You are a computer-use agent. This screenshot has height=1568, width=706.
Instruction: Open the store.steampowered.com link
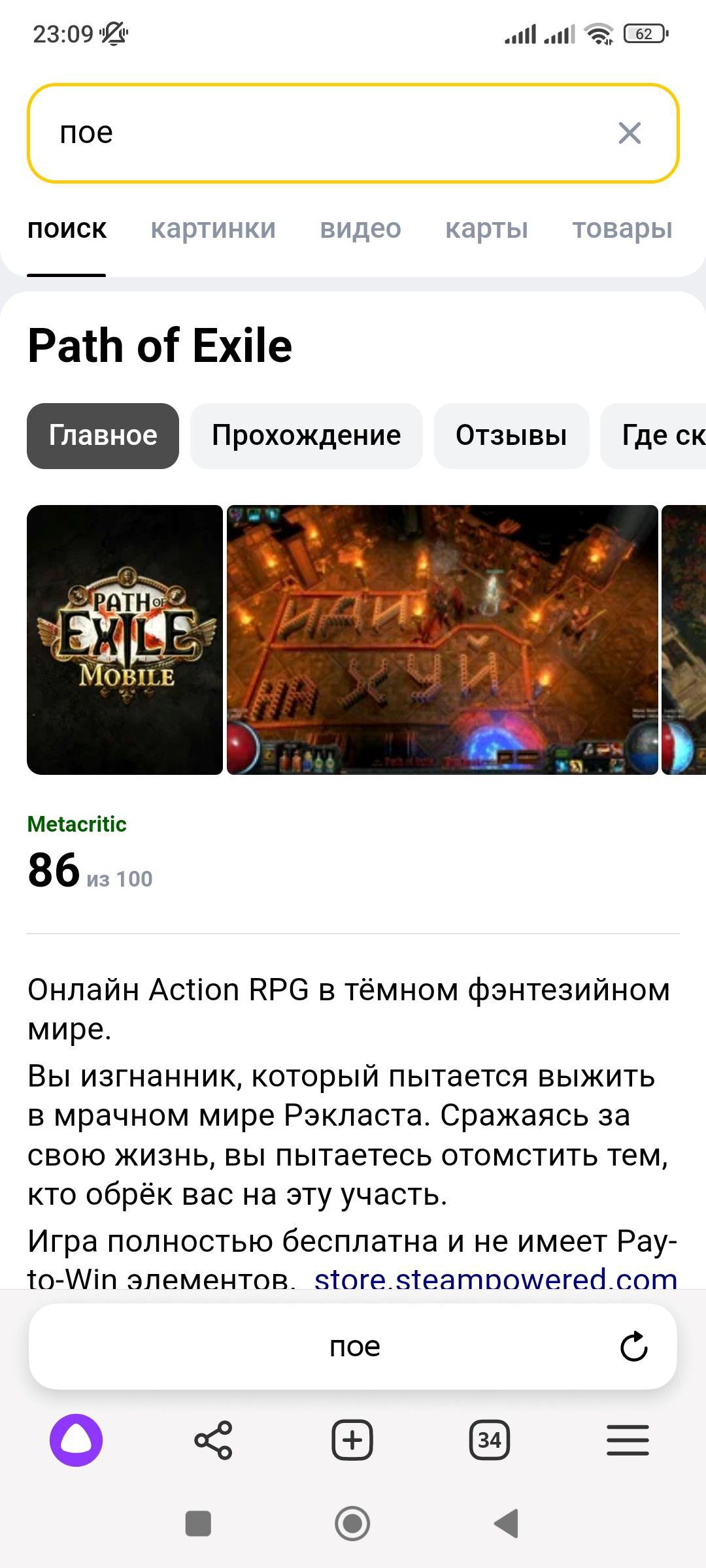pos(496,1279)
